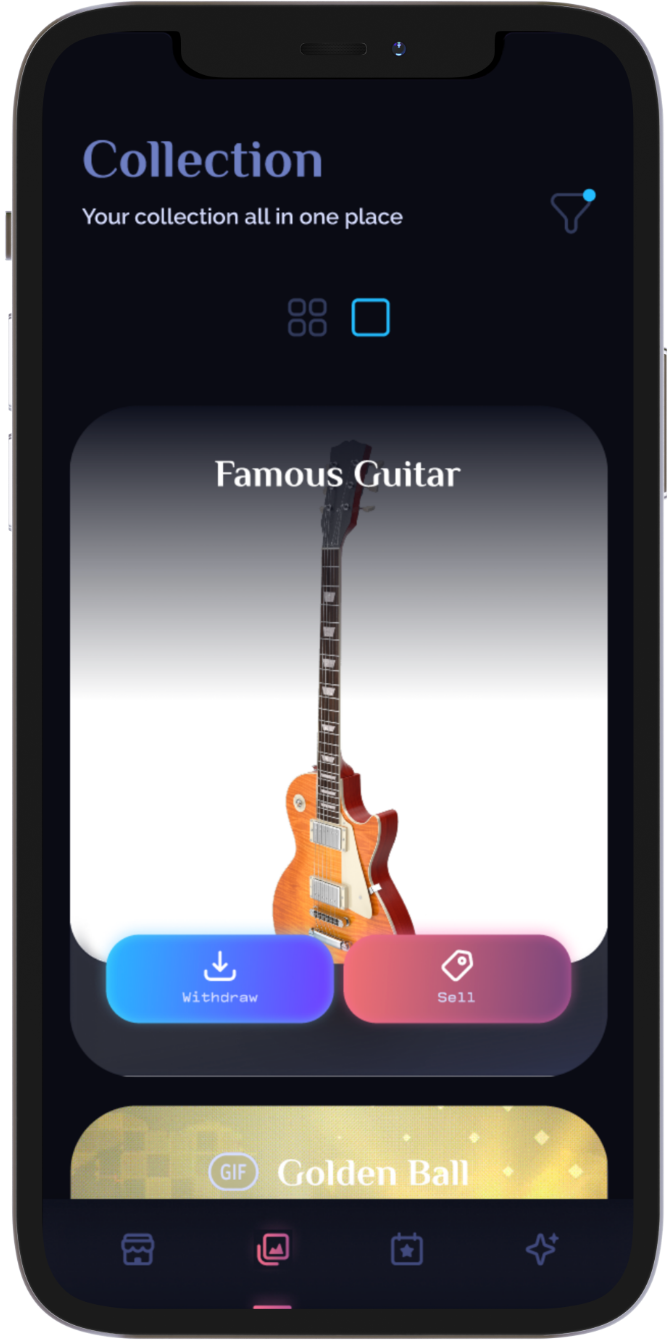672x1340 pixels.
Task: Switch to the calendar events tab
Action: (x=407, y=1249)
